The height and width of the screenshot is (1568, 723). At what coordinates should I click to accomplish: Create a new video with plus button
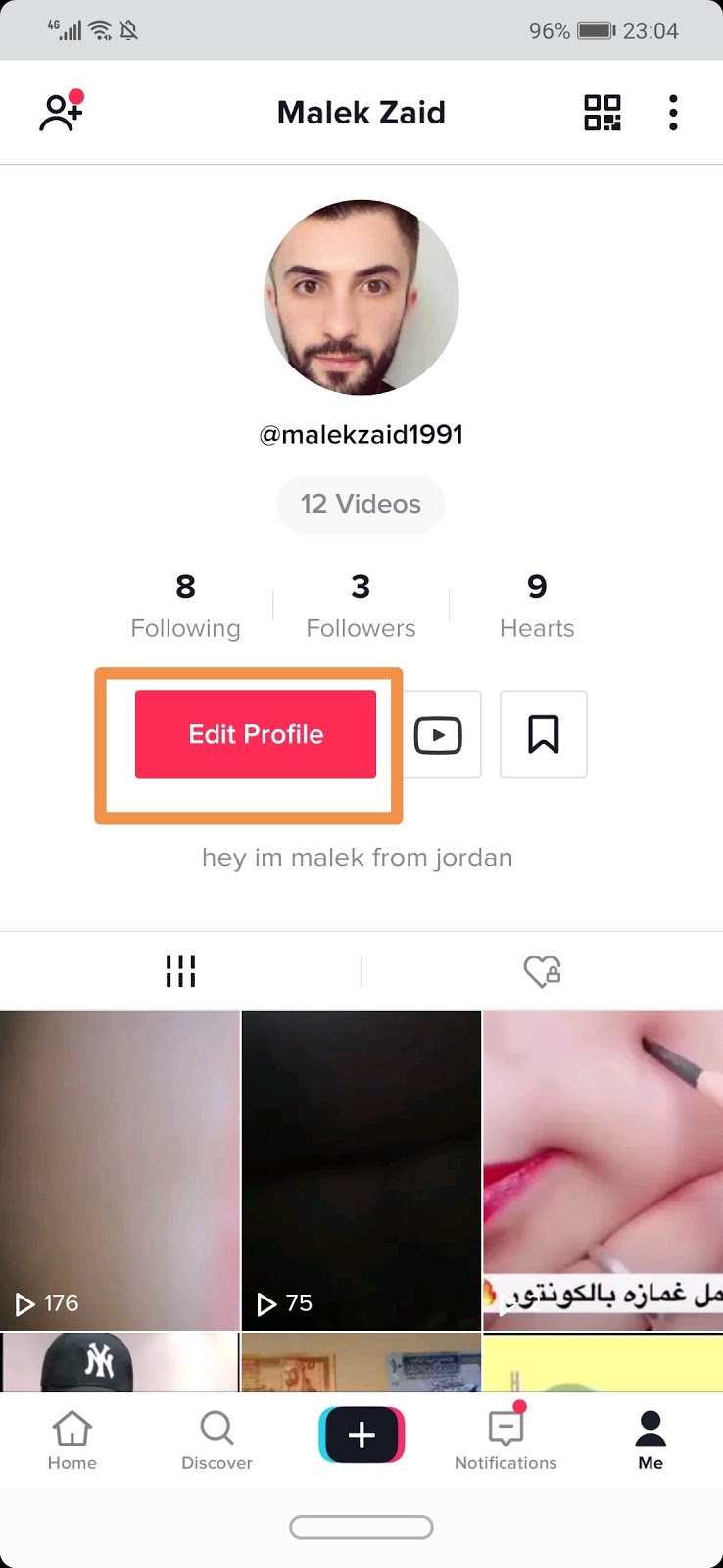point(361,1435)
